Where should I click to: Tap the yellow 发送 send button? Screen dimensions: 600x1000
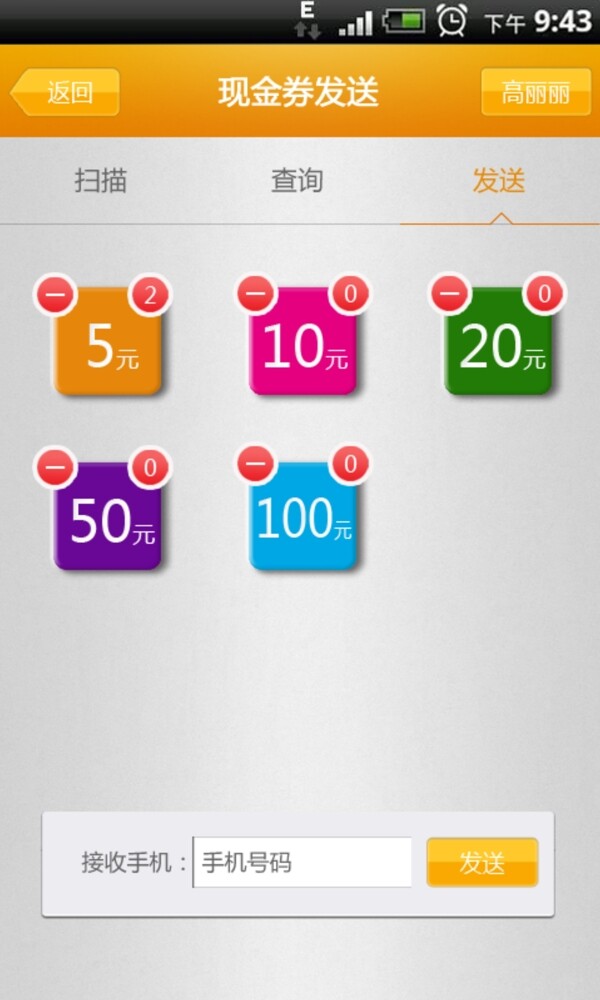(x=482, y=862)
